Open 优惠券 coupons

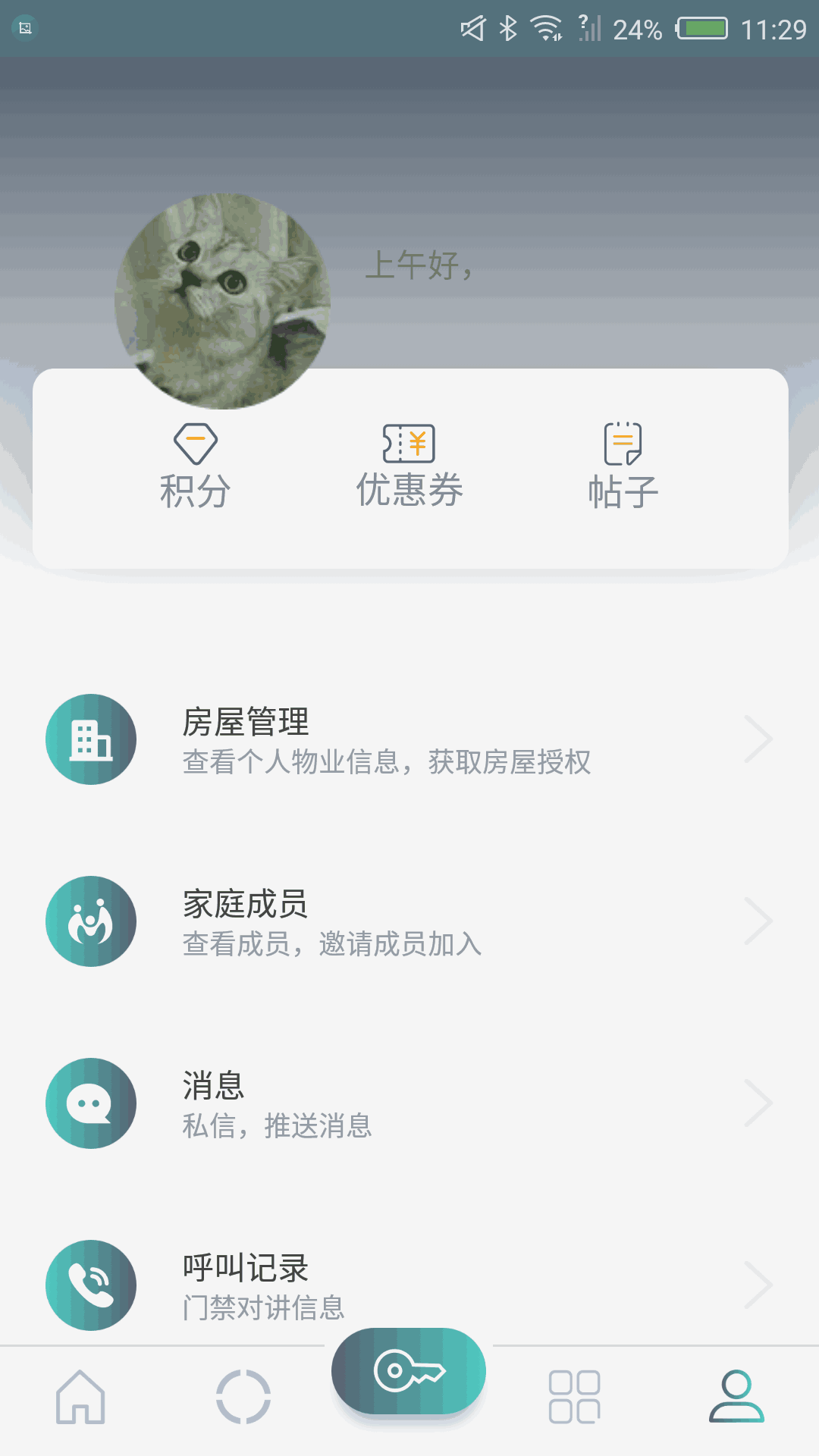(x=409, y=466)
